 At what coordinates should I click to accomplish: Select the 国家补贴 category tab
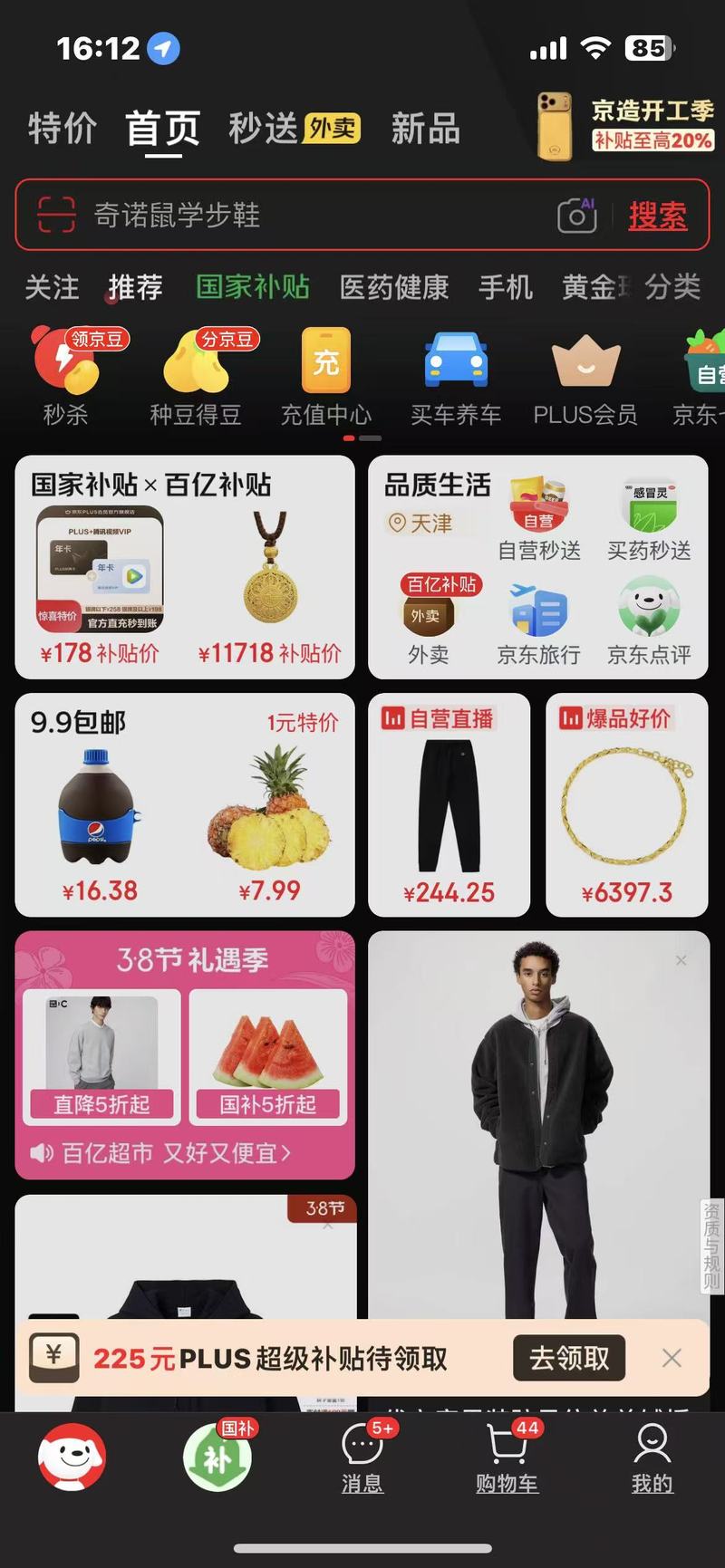coord(253,287)
